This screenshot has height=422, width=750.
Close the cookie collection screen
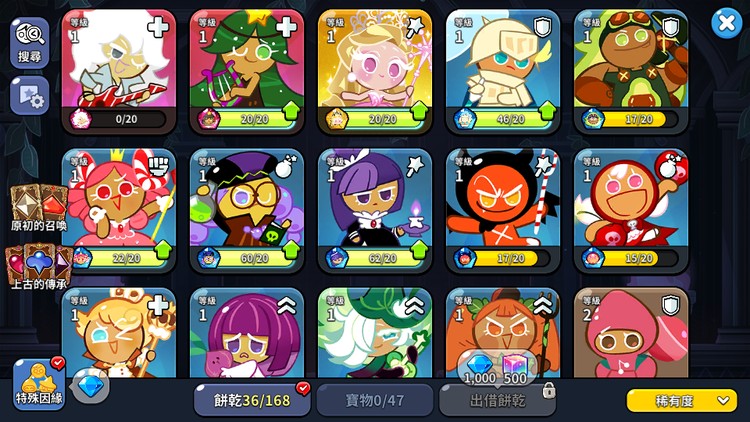(x=726, y=23)
